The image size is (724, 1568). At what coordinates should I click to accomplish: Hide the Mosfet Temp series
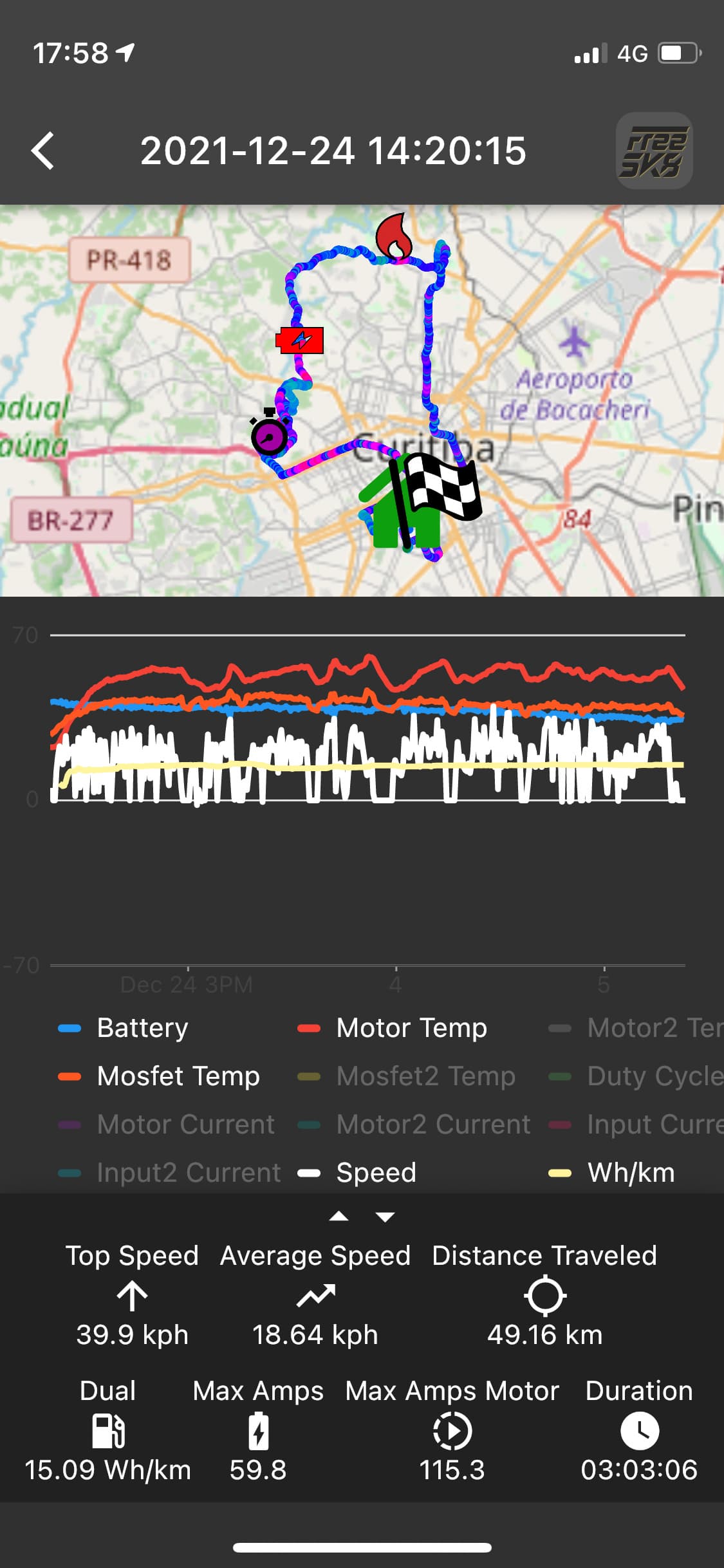178,1076
